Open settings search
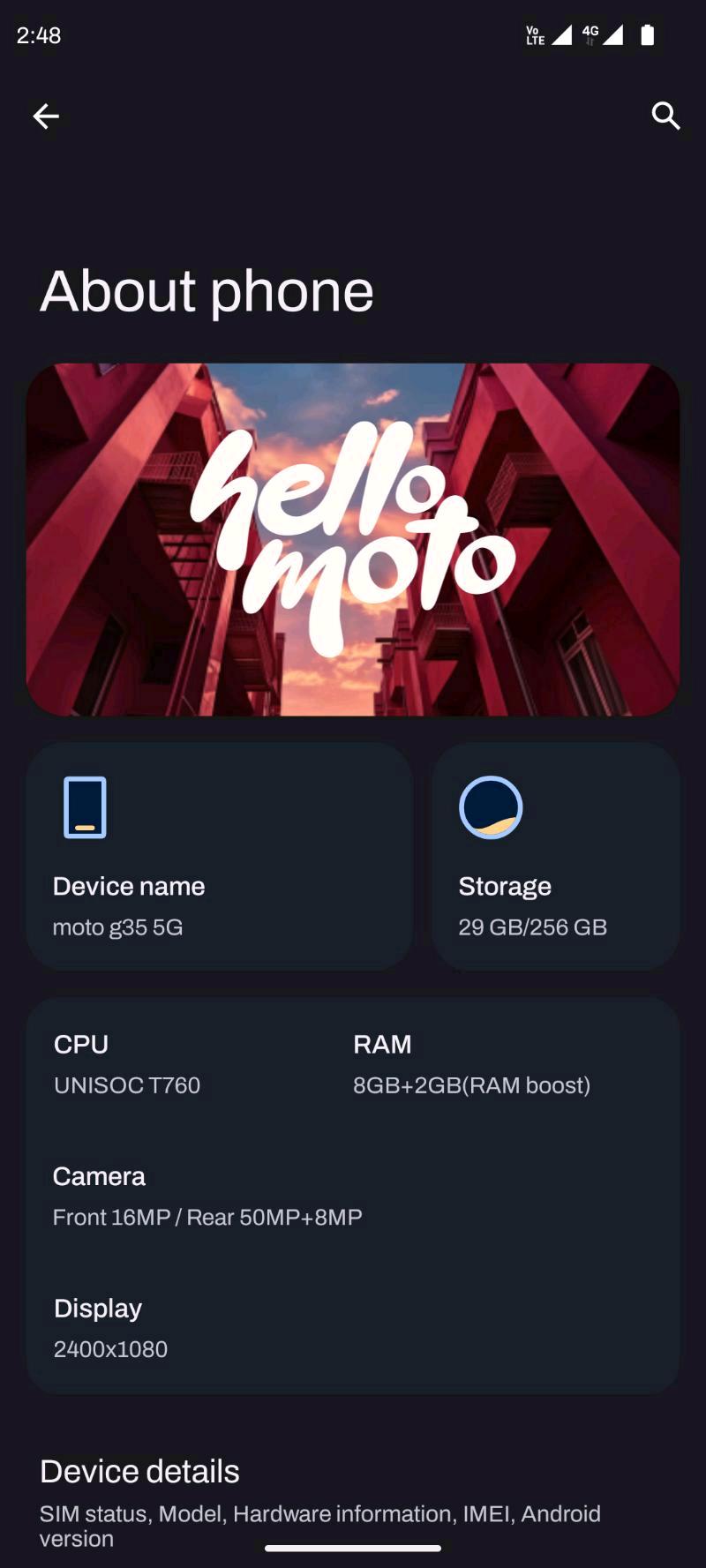Viewport: 706px width, 1568px height. click(665, 116)
